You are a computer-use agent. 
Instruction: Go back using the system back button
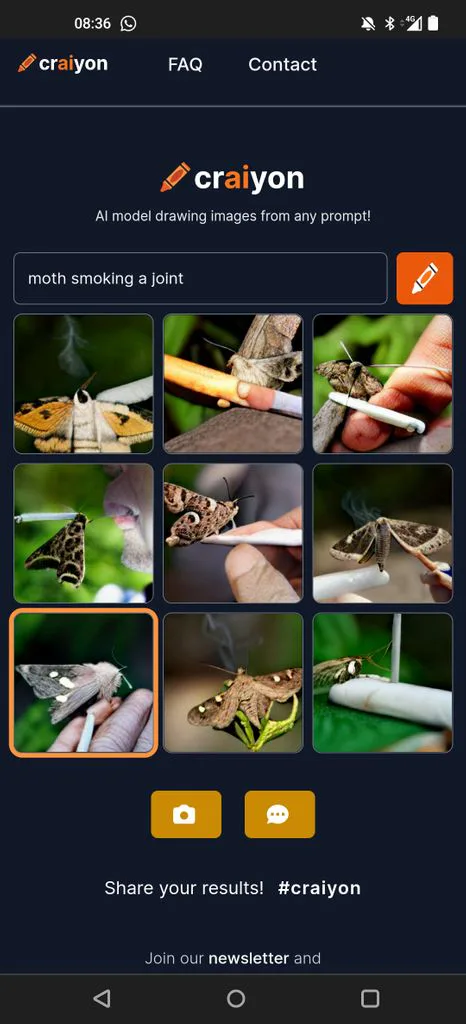click(x=101, y=998)
